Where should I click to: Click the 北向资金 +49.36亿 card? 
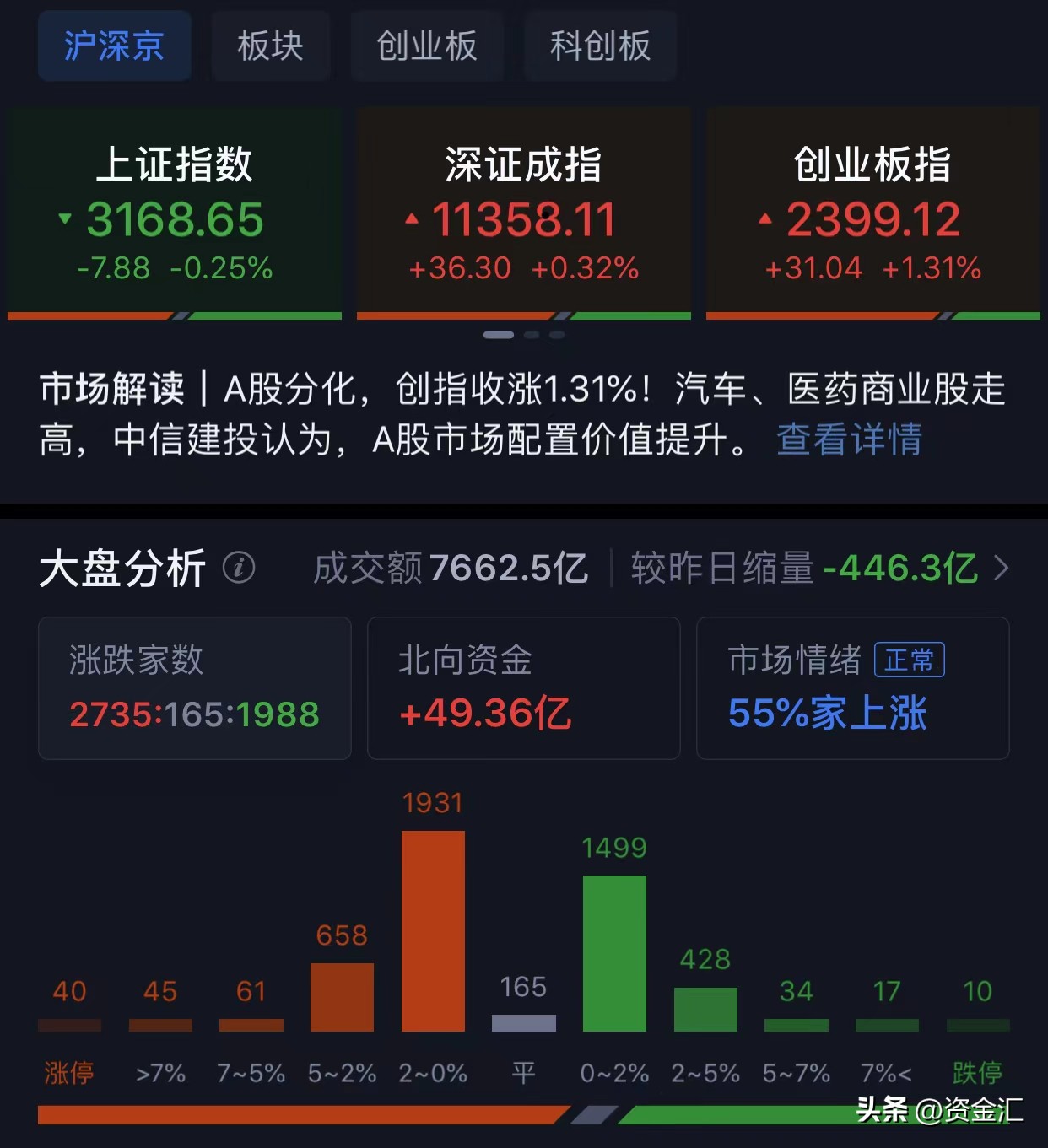(x=523, y=687)
